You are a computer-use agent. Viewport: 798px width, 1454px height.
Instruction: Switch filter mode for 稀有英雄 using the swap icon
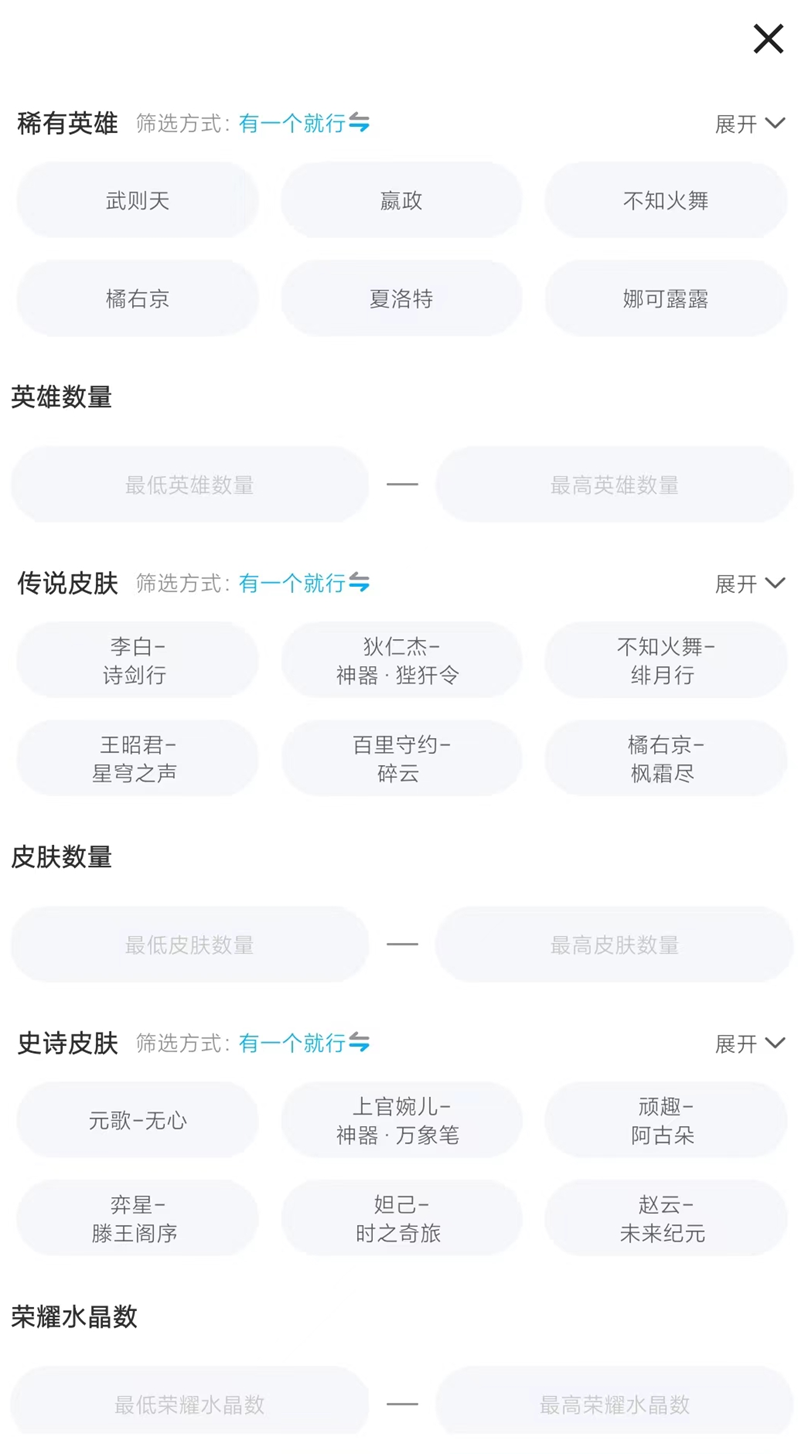(x=358, y=123)
